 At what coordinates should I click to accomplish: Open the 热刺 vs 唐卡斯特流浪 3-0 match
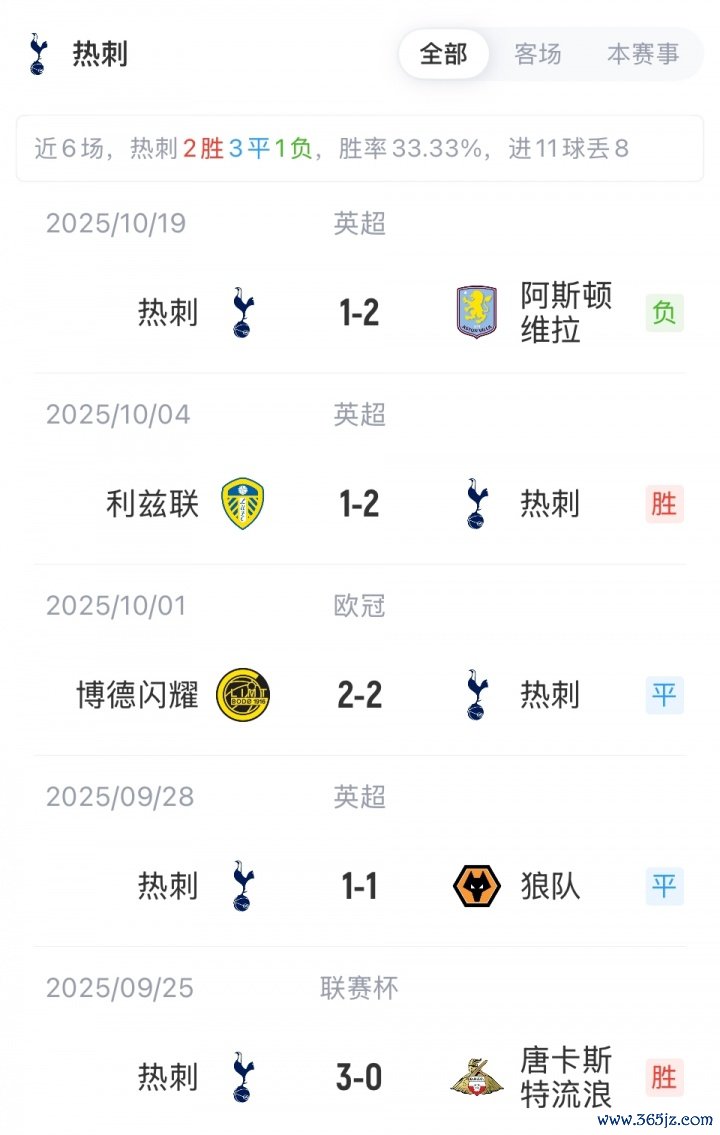(x=359, y=1077)
